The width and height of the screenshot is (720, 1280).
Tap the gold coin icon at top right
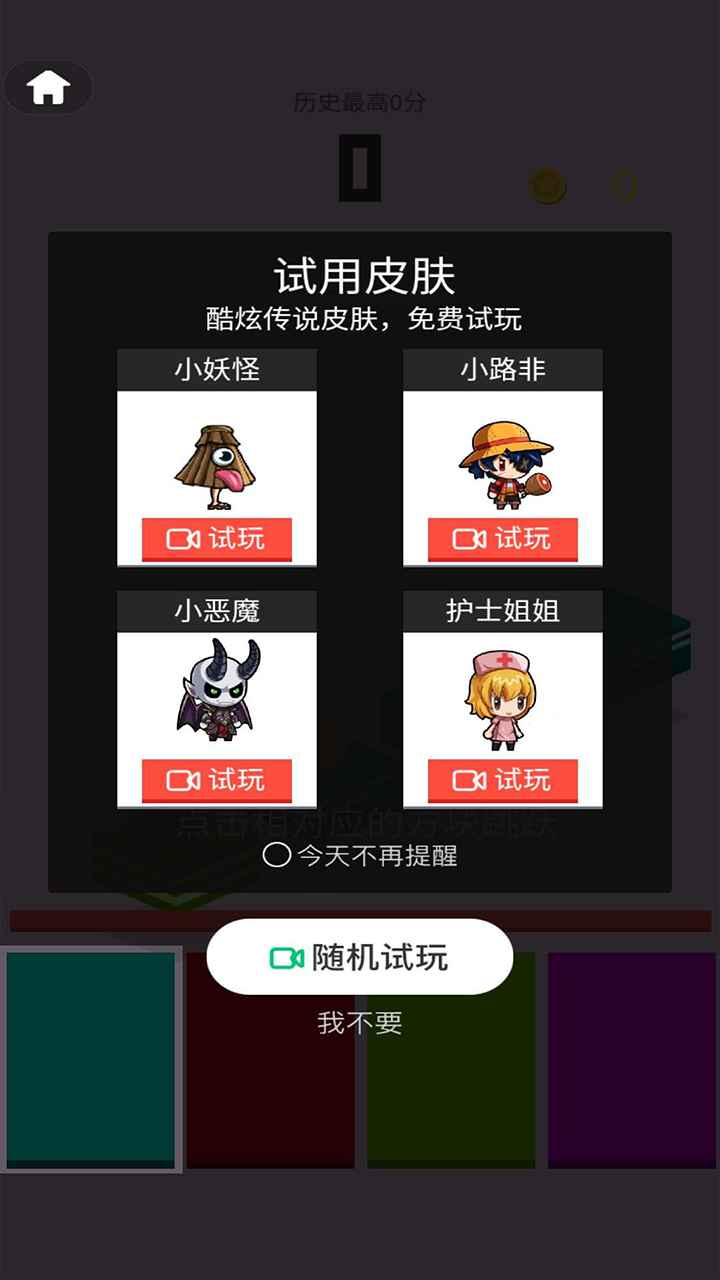coord(546,186)
